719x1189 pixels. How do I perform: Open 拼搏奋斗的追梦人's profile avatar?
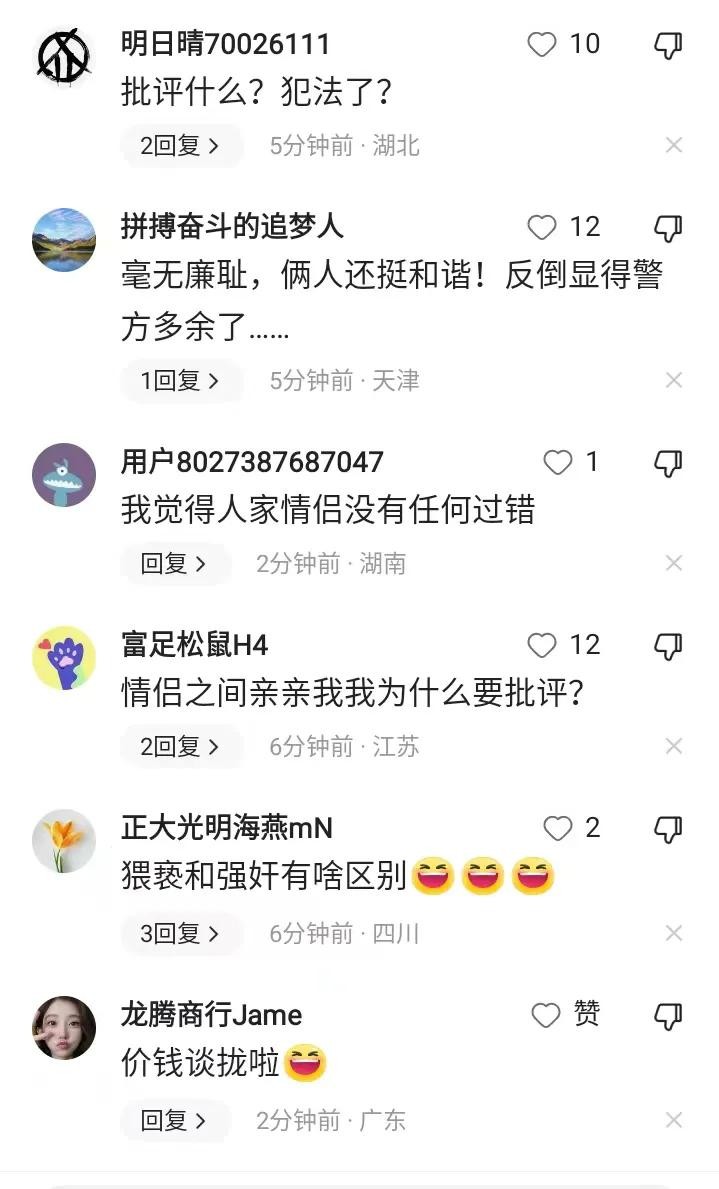(x=64, y=240)
